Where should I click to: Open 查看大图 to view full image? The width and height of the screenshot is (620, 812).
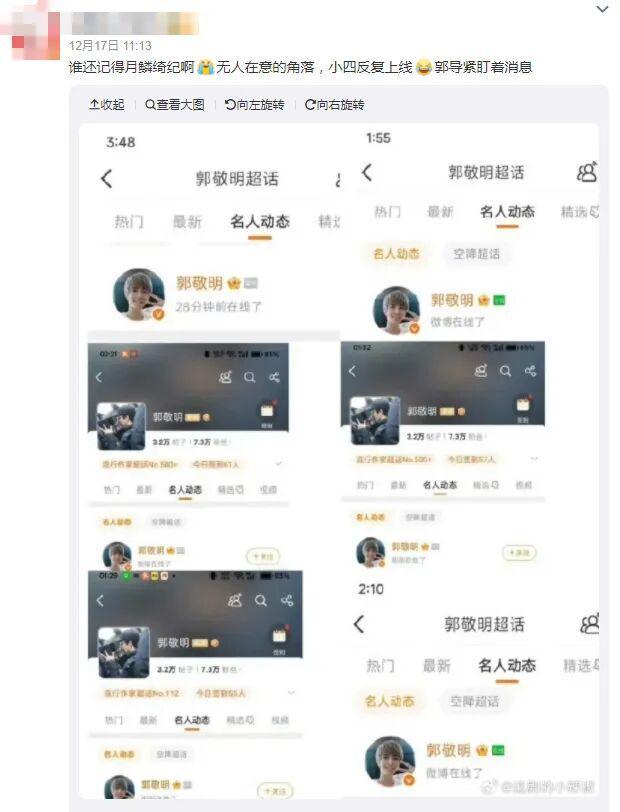(x=174, y=104)
